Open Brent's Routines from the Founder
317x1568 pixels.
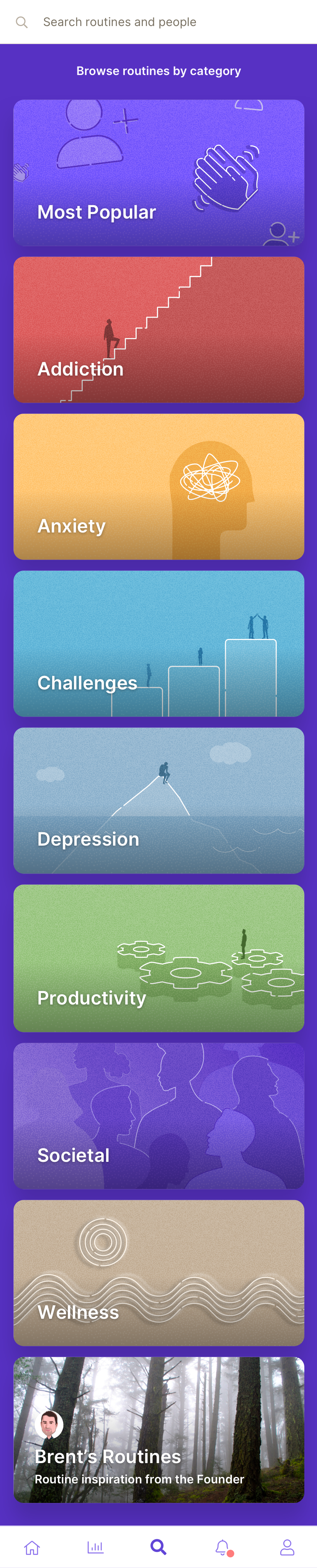158,1430
